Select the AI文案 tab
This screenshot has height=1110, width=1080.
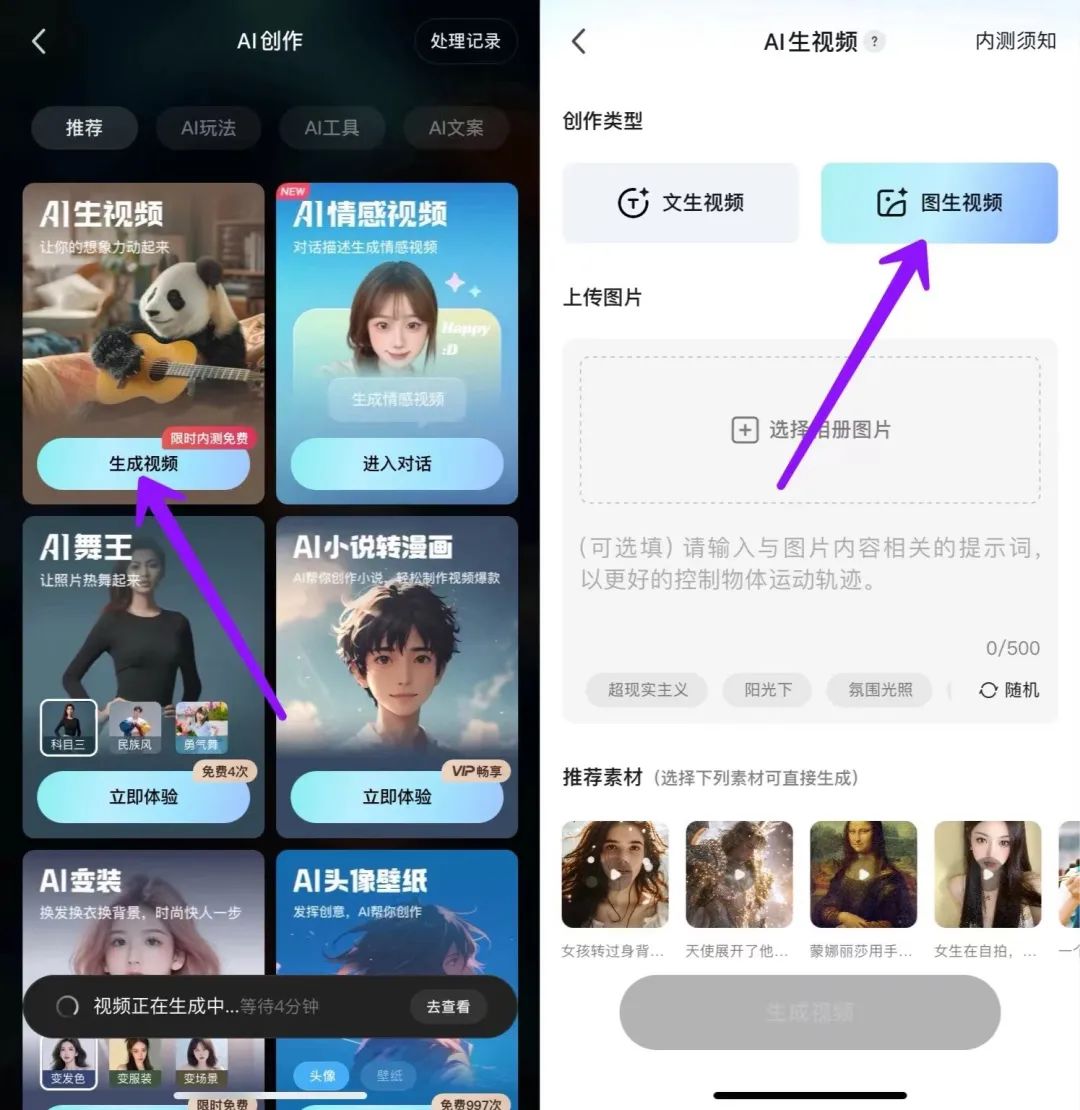[456, 128]
